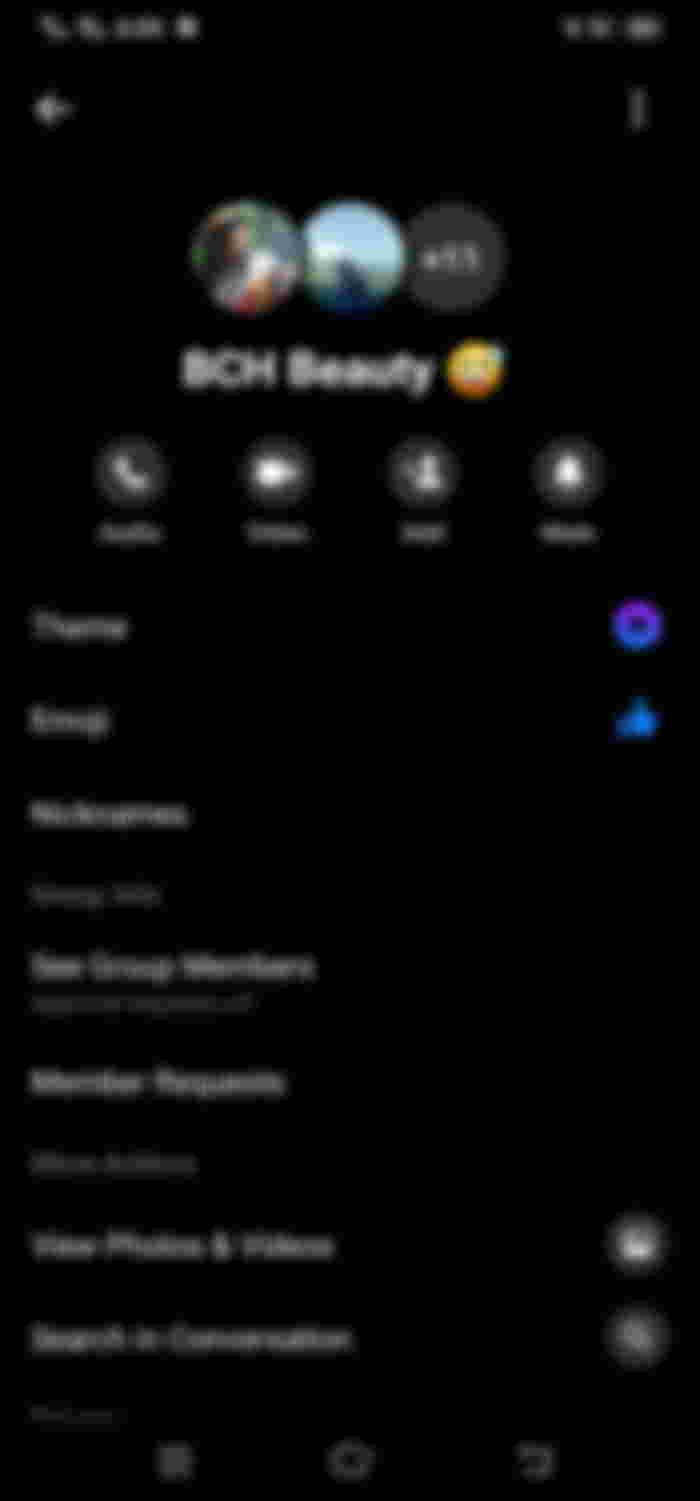Add people to the group
Viewport: 700px width, 1501px height.
423,472
